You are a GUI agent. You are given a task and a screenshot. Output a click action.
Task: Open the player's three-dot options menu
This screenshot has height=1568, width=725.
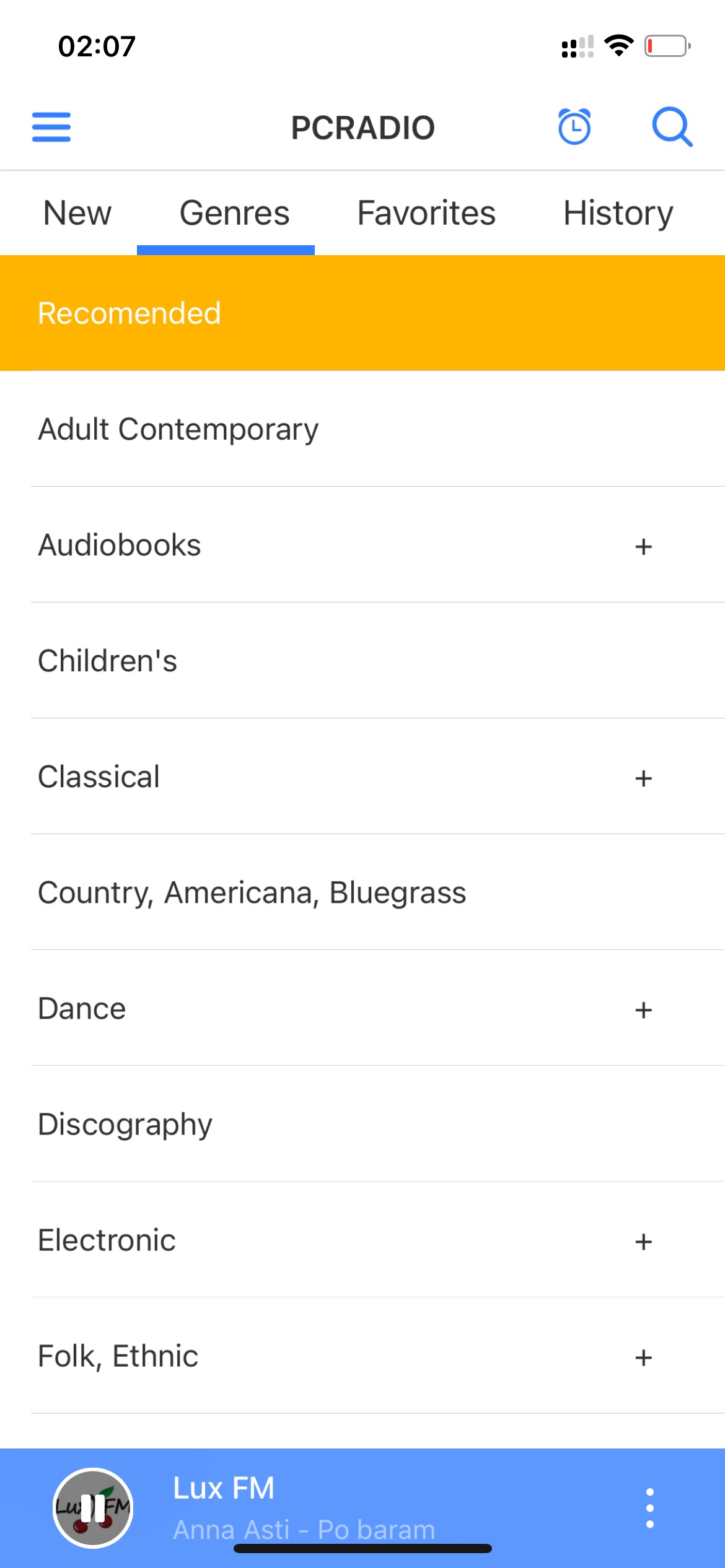tap(649, 1508)
